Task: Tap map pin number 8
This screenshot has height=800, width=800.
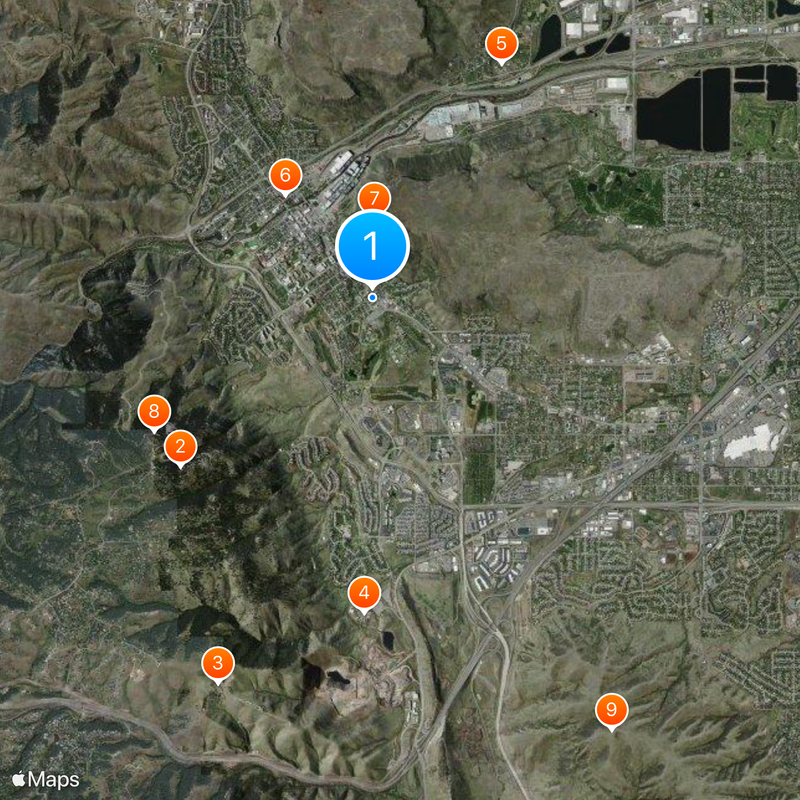Action: (153, 410)
